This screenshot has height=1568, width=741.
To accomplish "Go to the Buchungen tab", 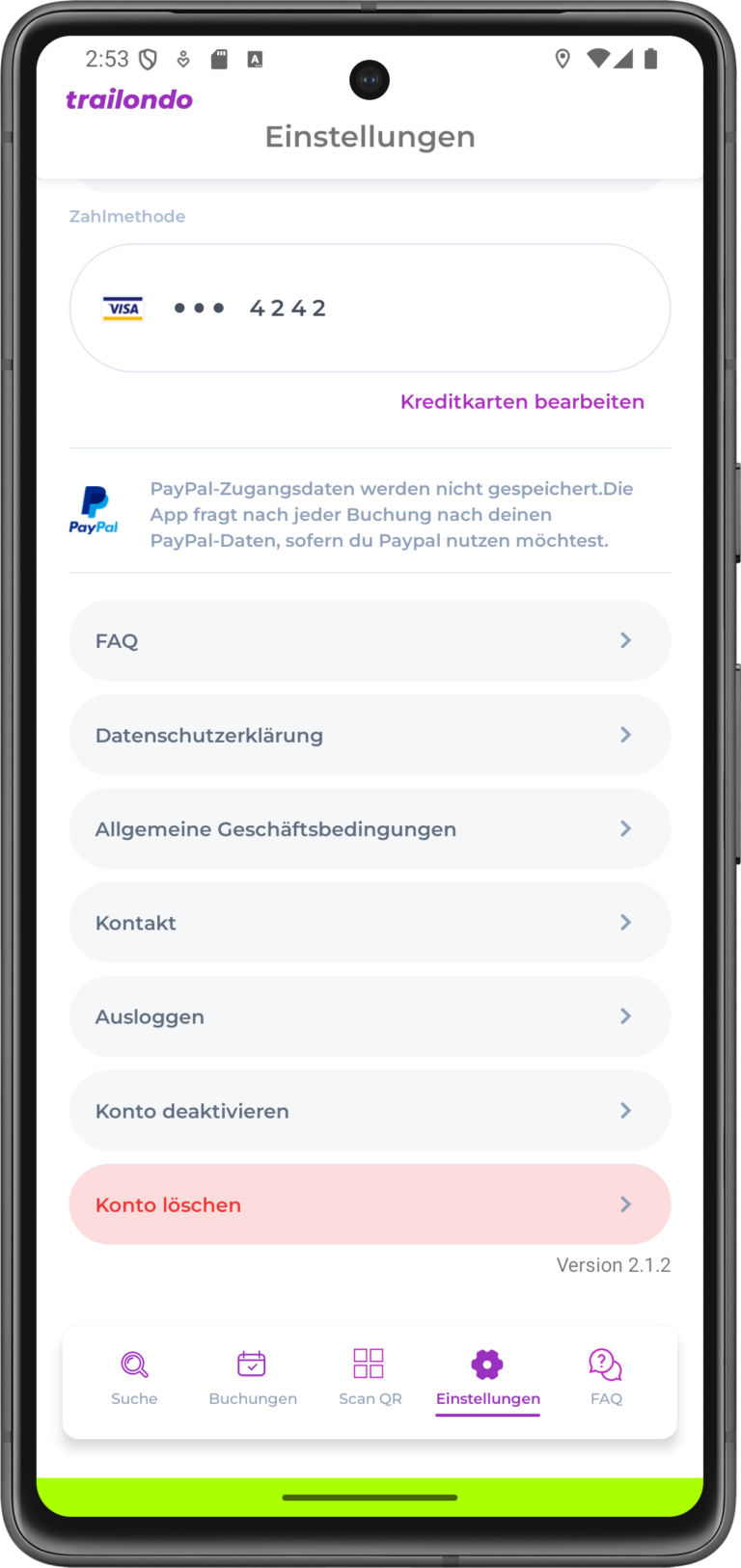I will 253,1378.
